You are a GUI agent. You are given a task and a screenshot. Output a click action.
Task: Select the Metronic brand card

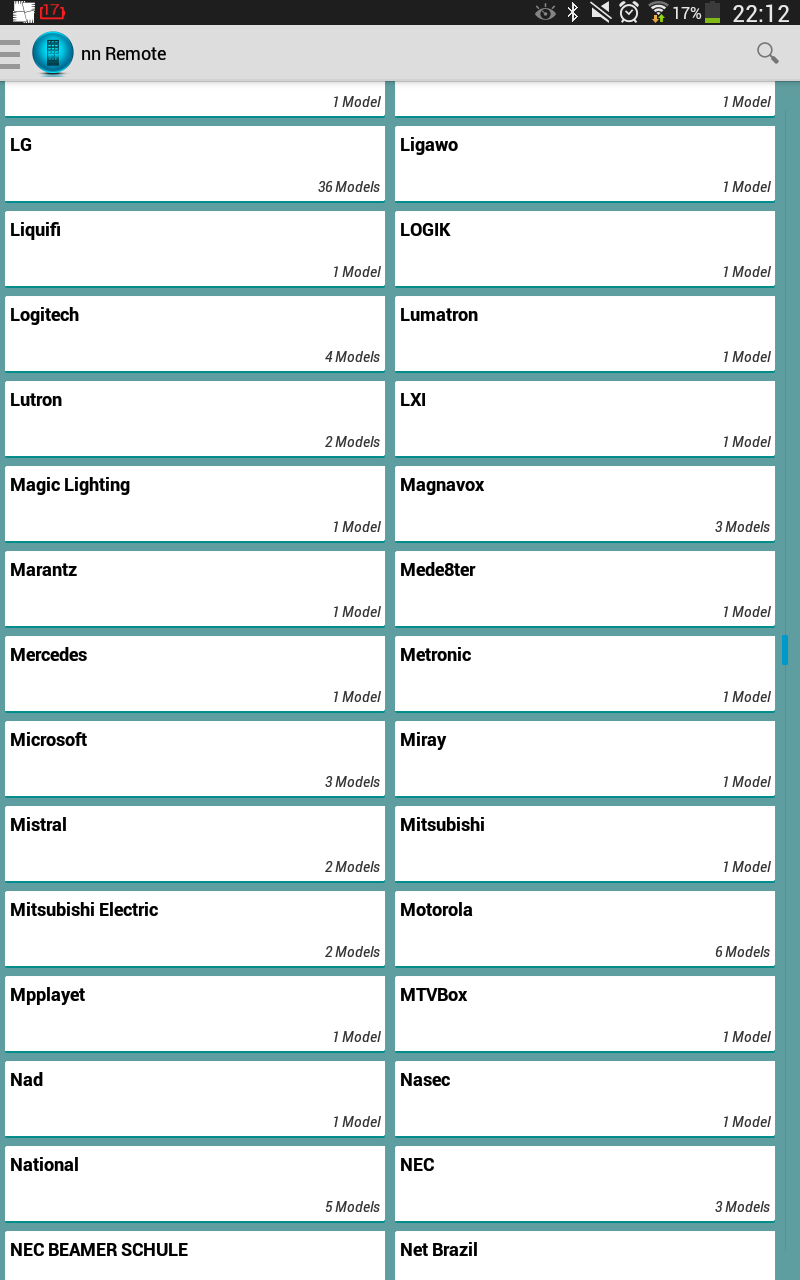[585, 674]
